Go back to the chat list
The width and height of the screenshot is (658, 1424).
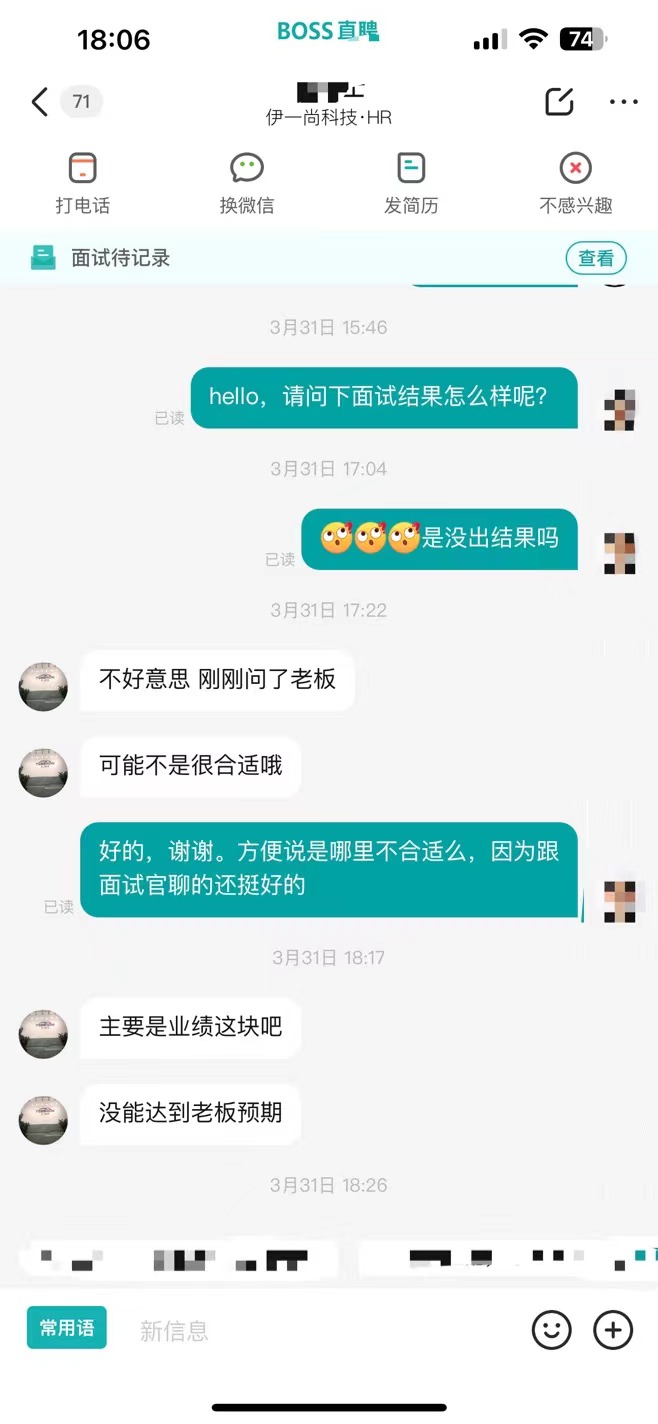(x=40, y=101)
